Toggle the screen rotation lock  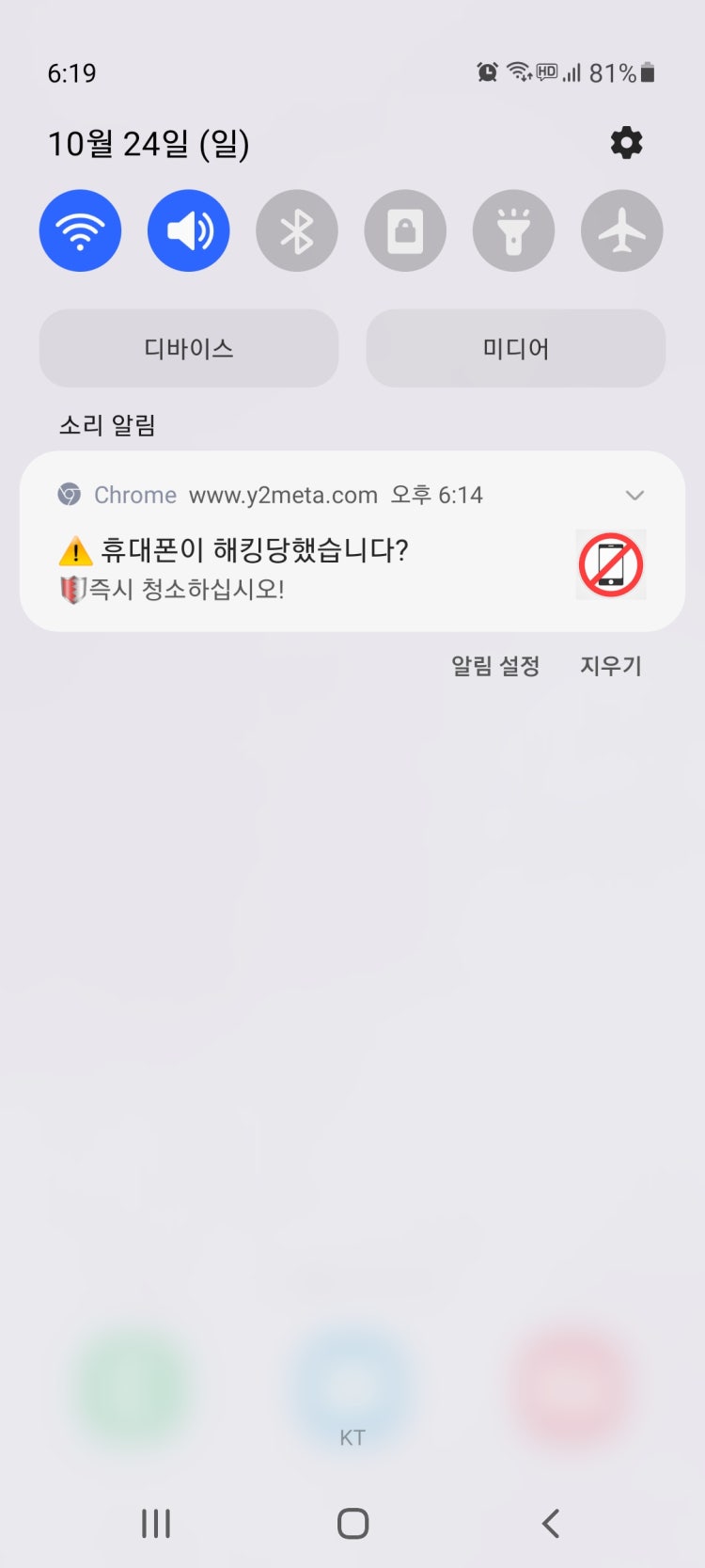[x=405, y=230]
